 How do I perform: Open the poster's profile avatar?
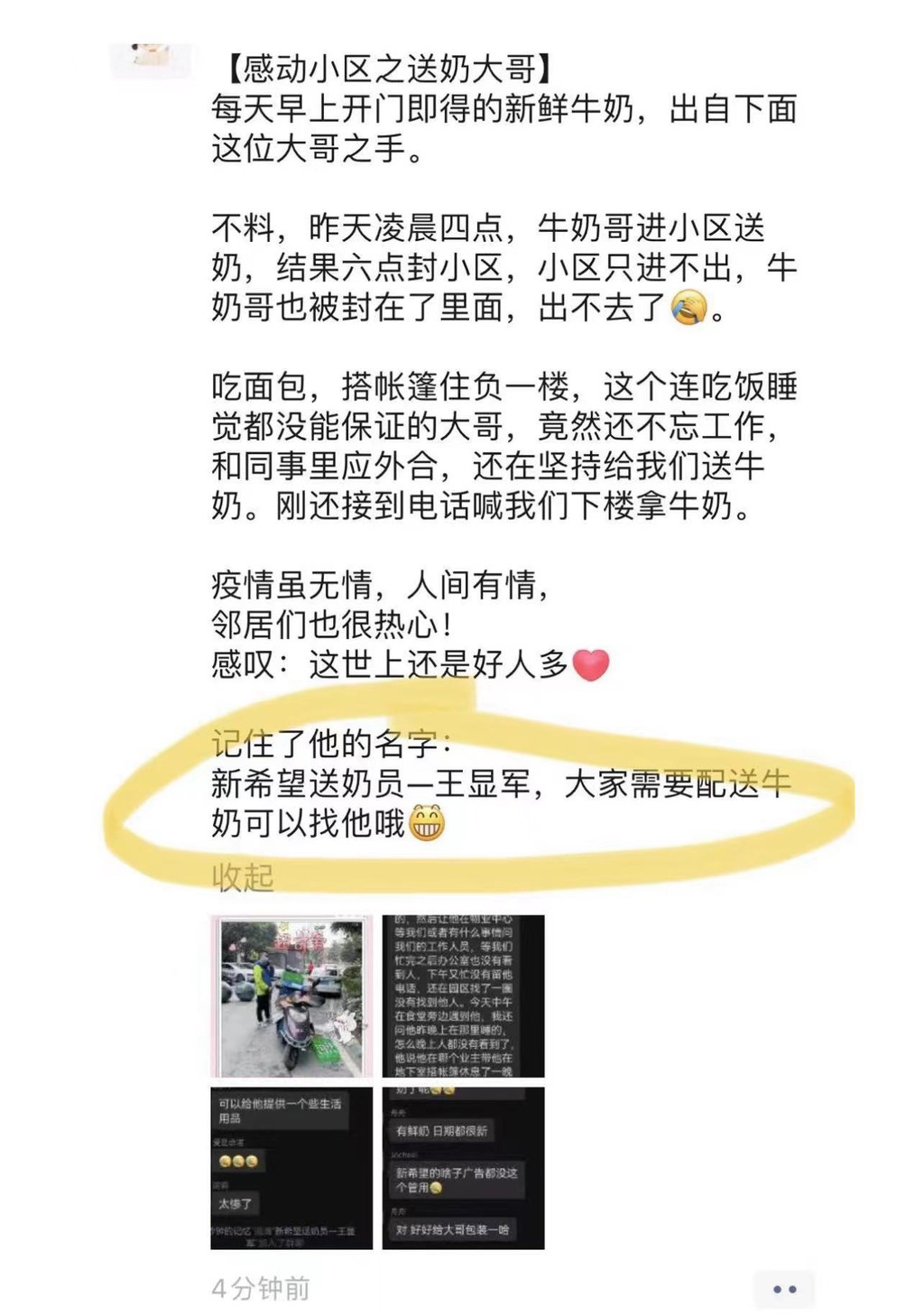coord(151,58)
